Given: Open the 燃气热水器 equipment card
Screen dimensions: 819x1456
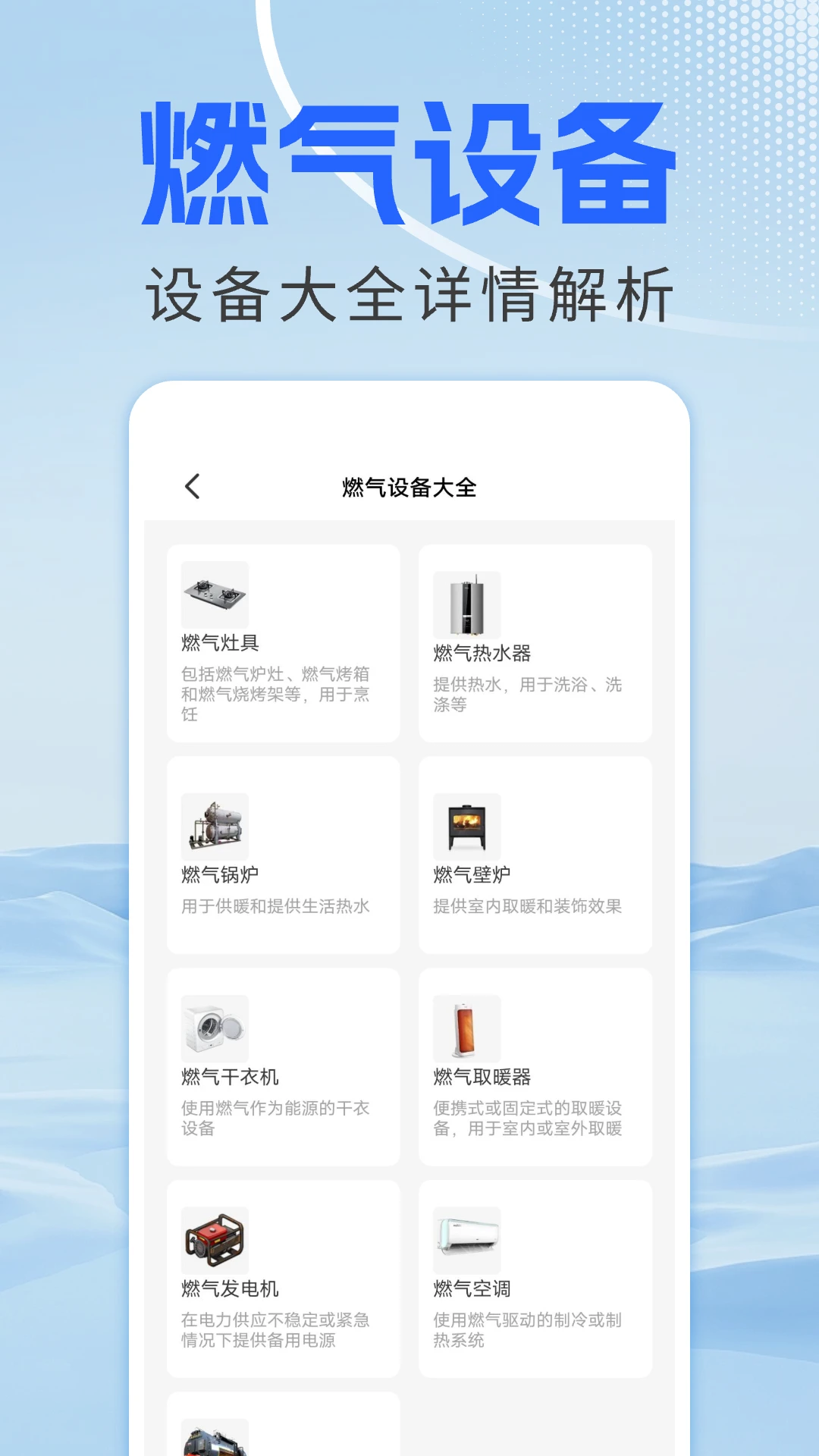Looking at the screenshot, I should tap(536, 641).
